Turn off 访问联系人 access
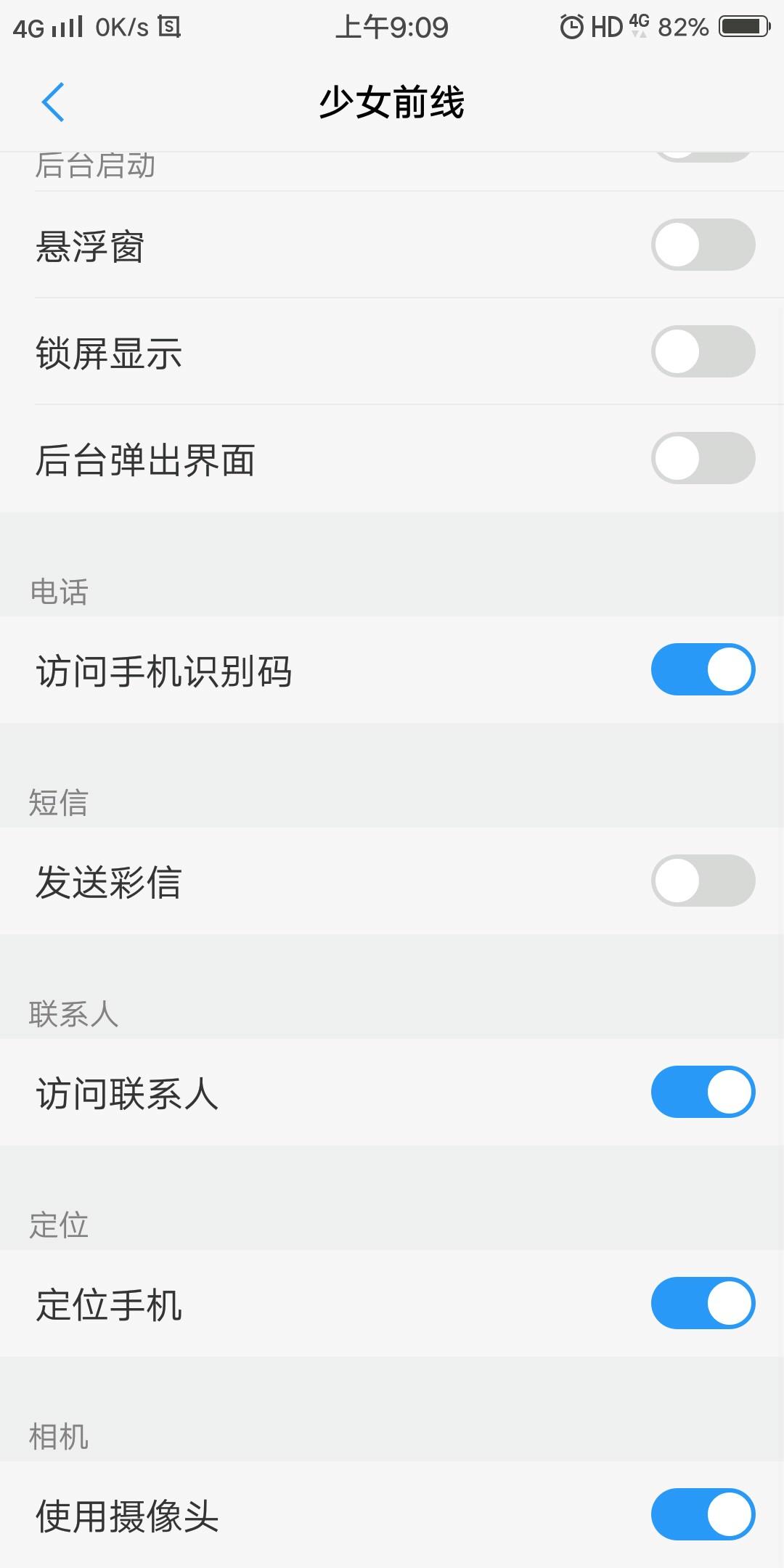 [x=703, y=1092]
